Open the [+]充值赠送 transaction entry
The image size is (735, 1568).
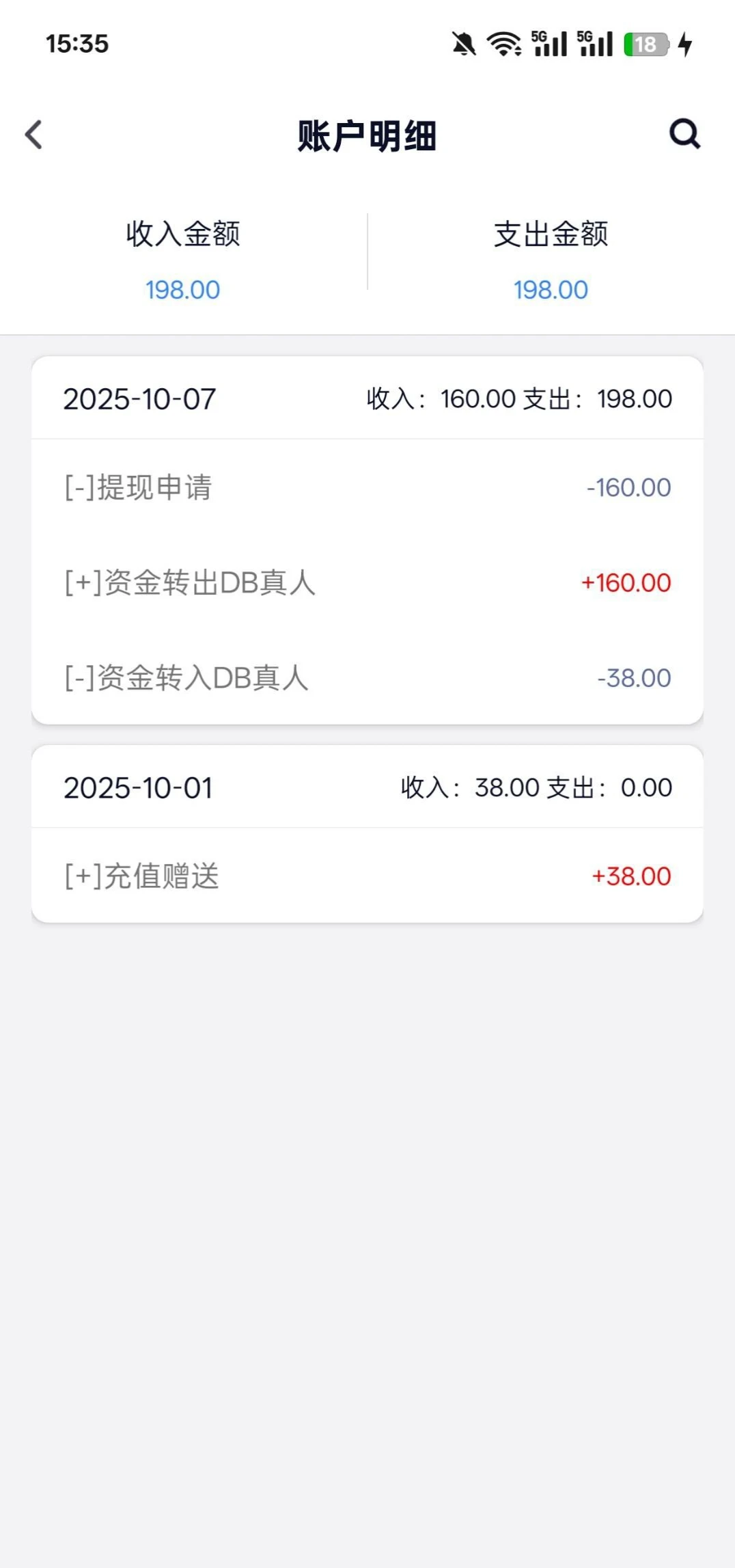[140, 876]
